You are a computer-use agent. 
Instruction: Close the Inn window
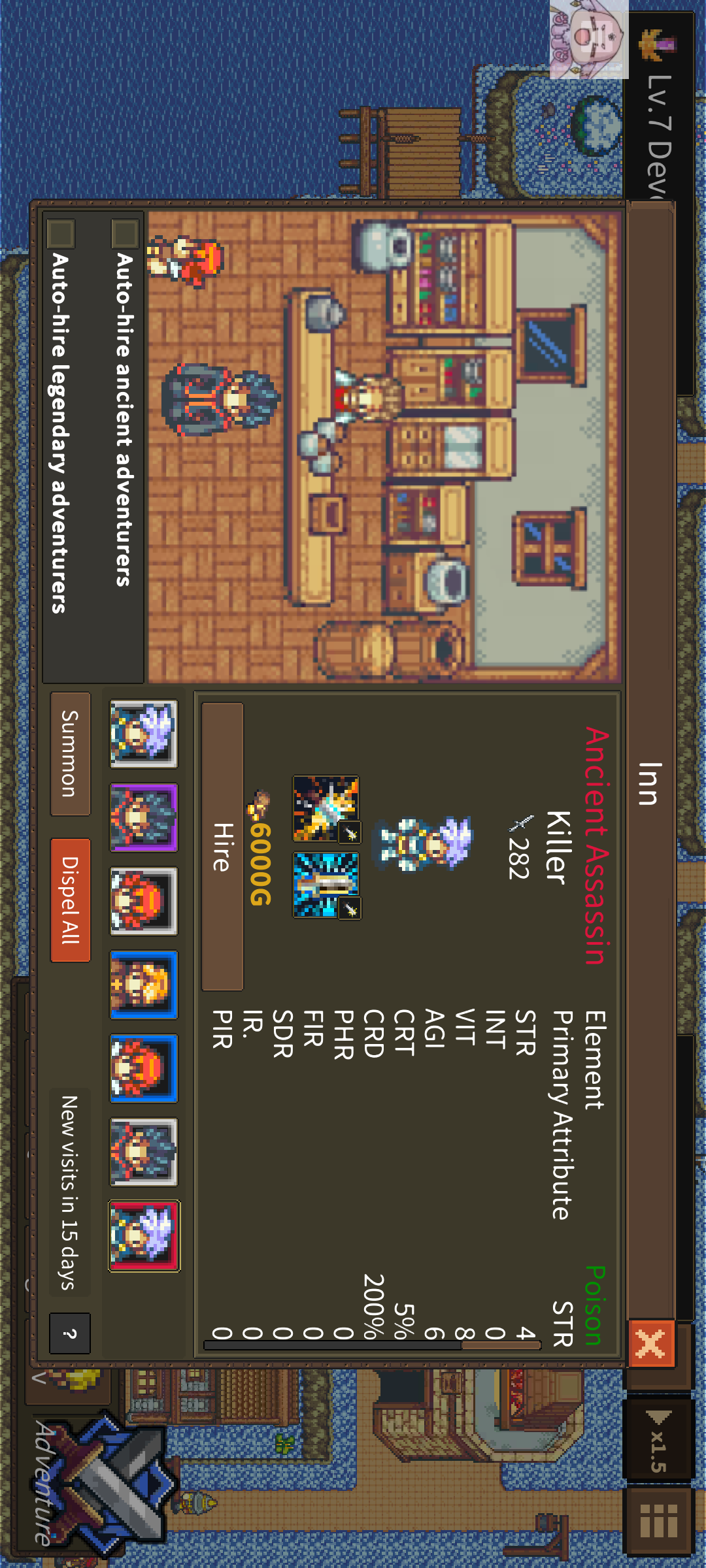650,1344
